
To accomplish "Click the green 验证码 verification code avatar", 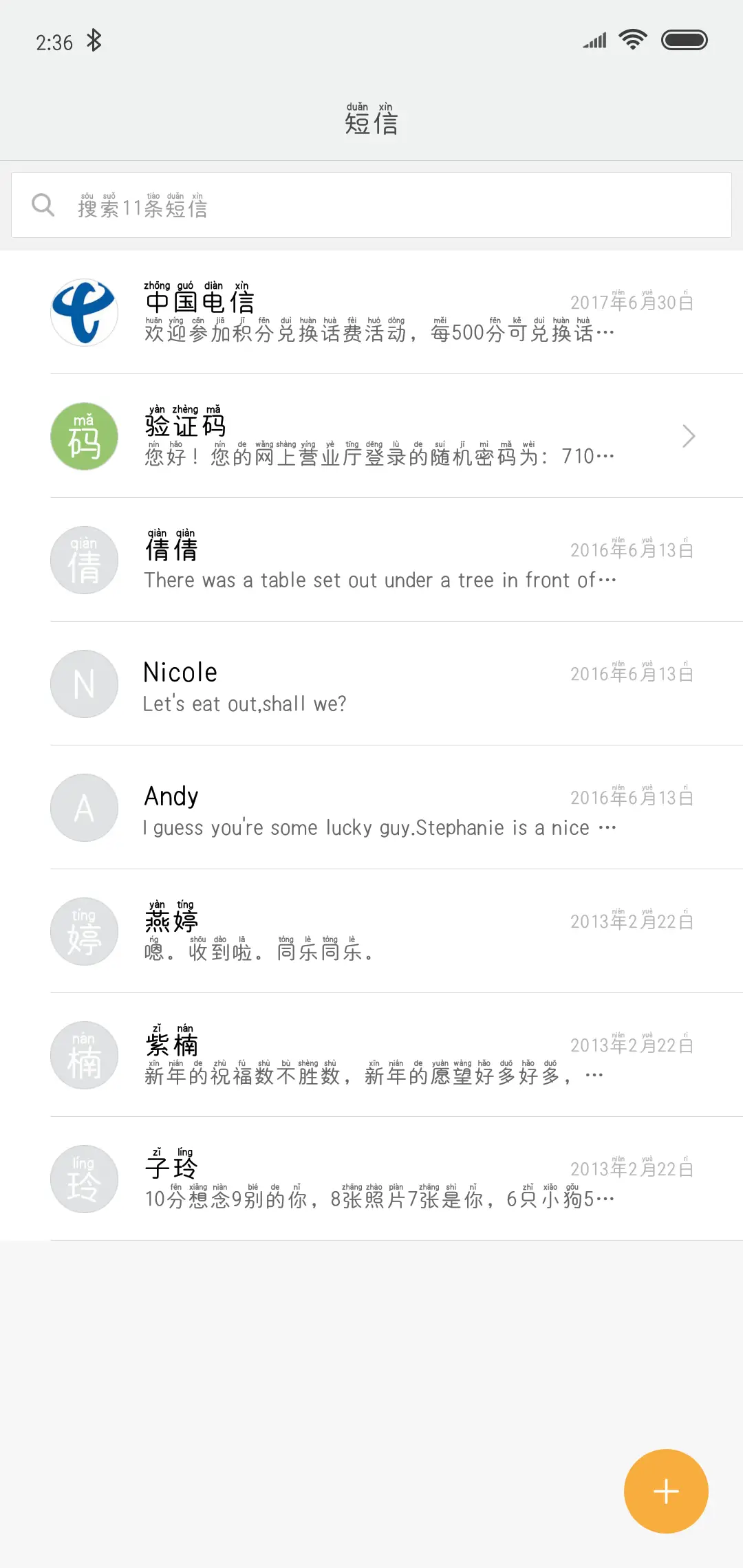I will click(x=84, y=437).
